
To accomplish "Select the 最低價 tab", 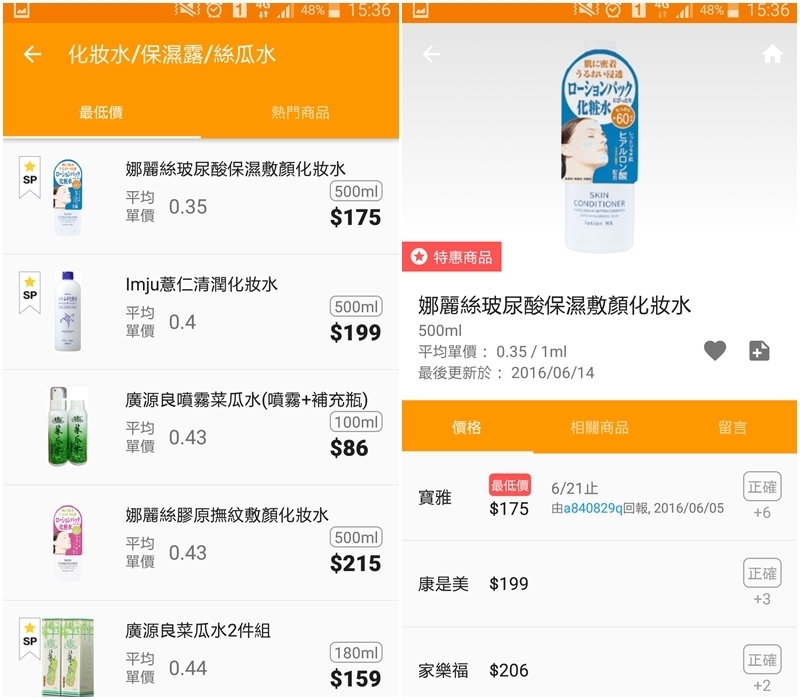I will (x=101, y=112).
